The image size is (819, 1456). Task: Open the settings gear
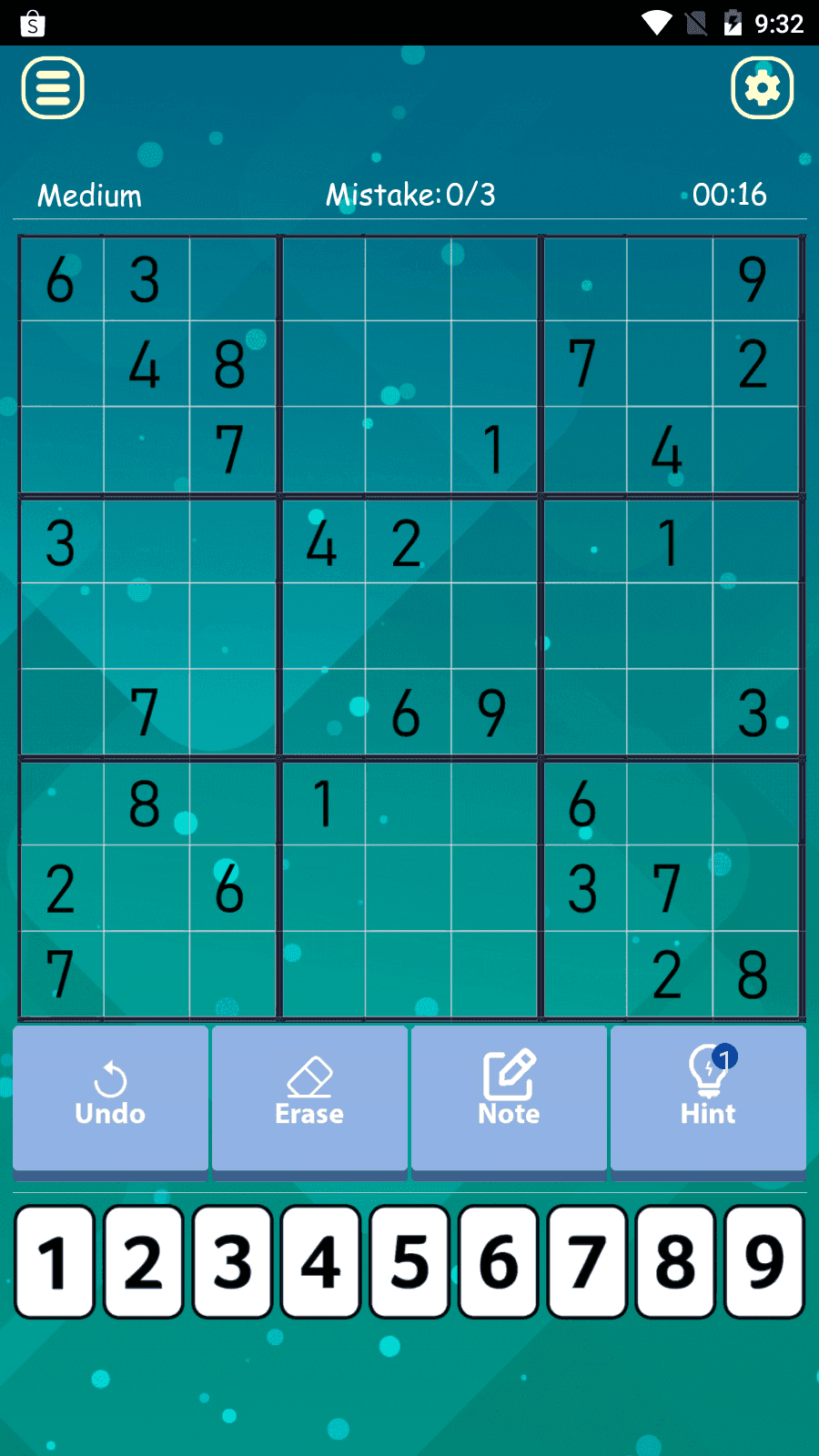[763, 88]
